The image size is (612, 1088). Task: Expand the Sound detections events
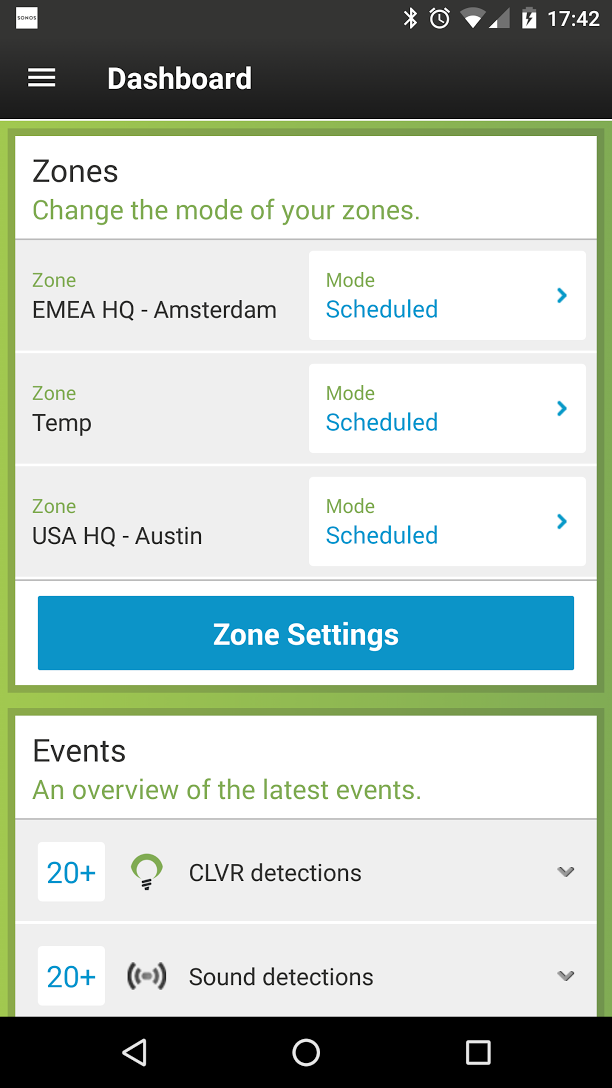[565, 976]
